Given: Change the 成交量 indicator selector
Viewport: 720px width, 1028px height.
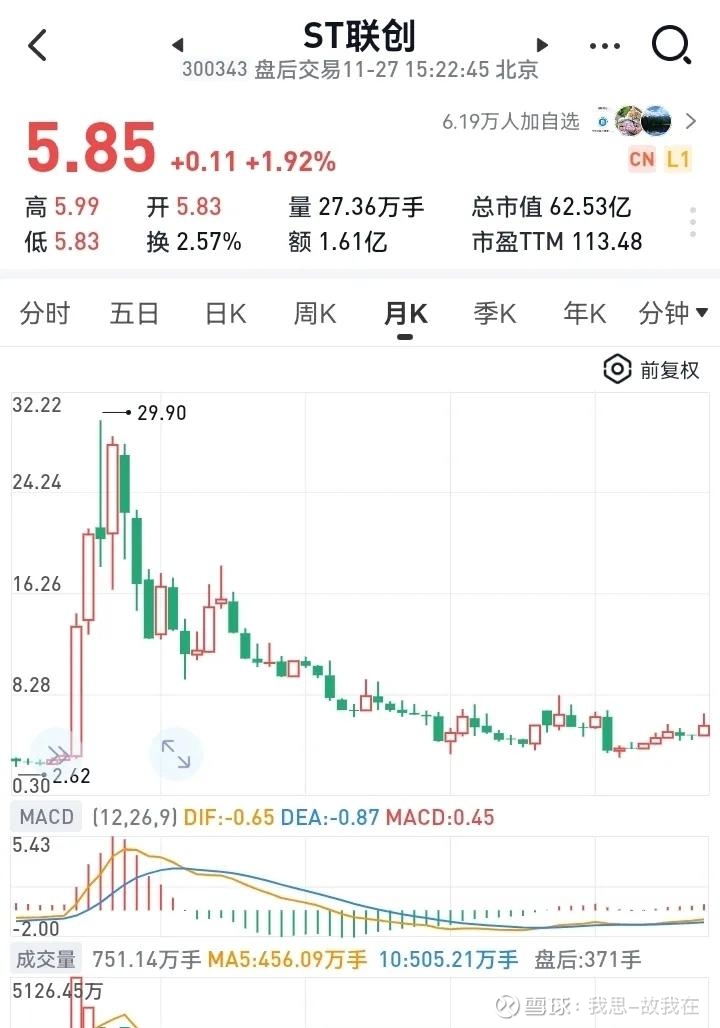Looking at the screenshot, I should [46, 959].
